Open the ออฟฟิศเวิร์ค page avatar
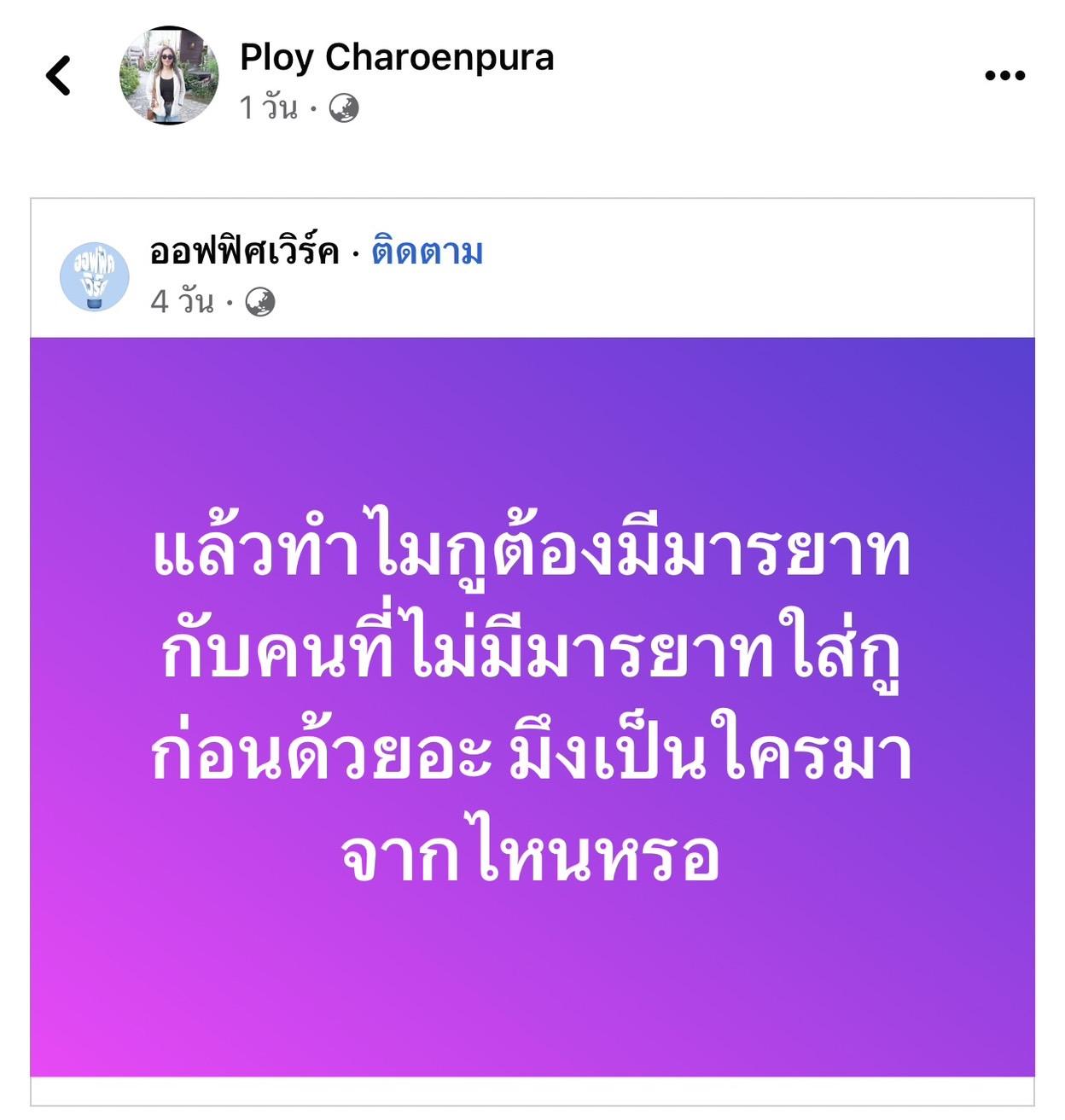 (x=95, y=276)
